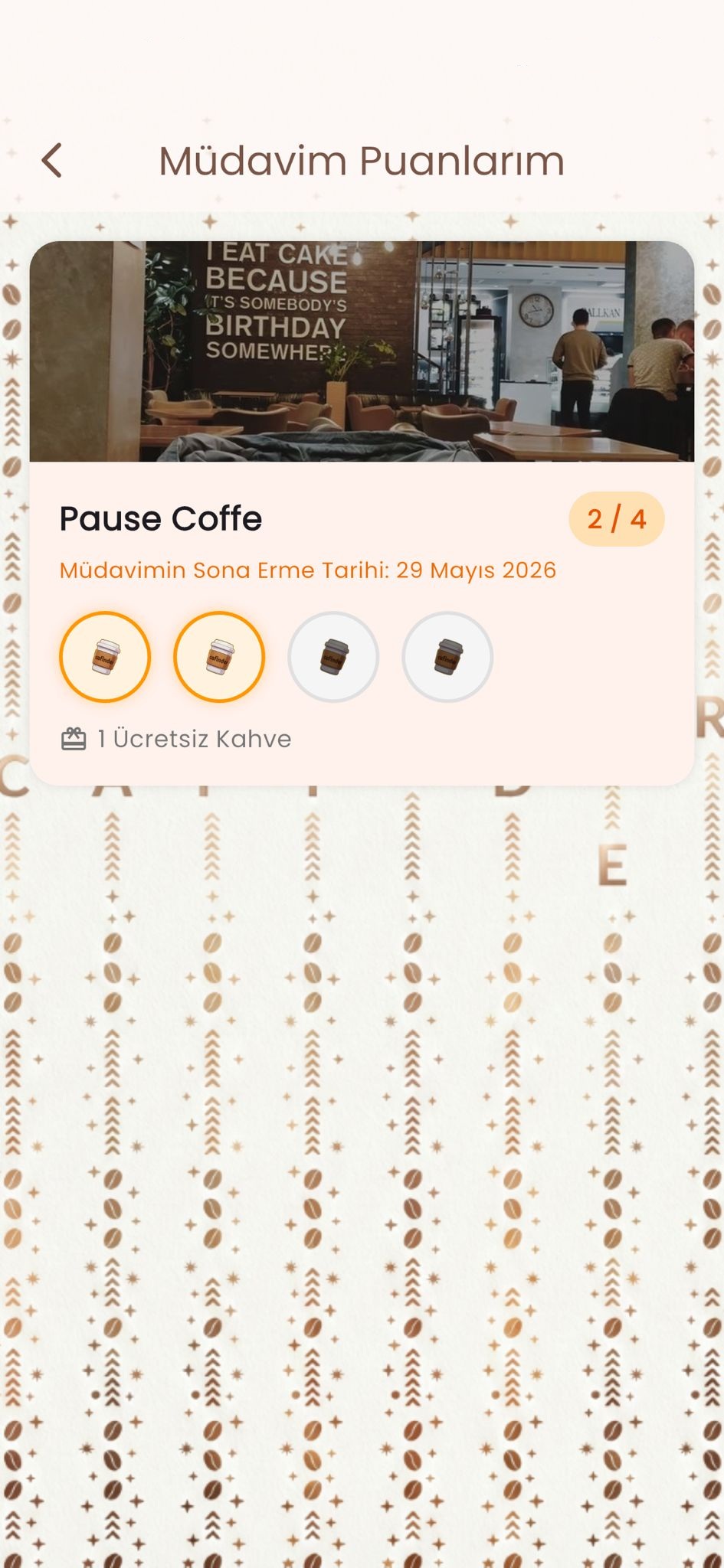Tap the cafe interior photo thumbnail
The image size is (724, 1568).
click(362, 352)
